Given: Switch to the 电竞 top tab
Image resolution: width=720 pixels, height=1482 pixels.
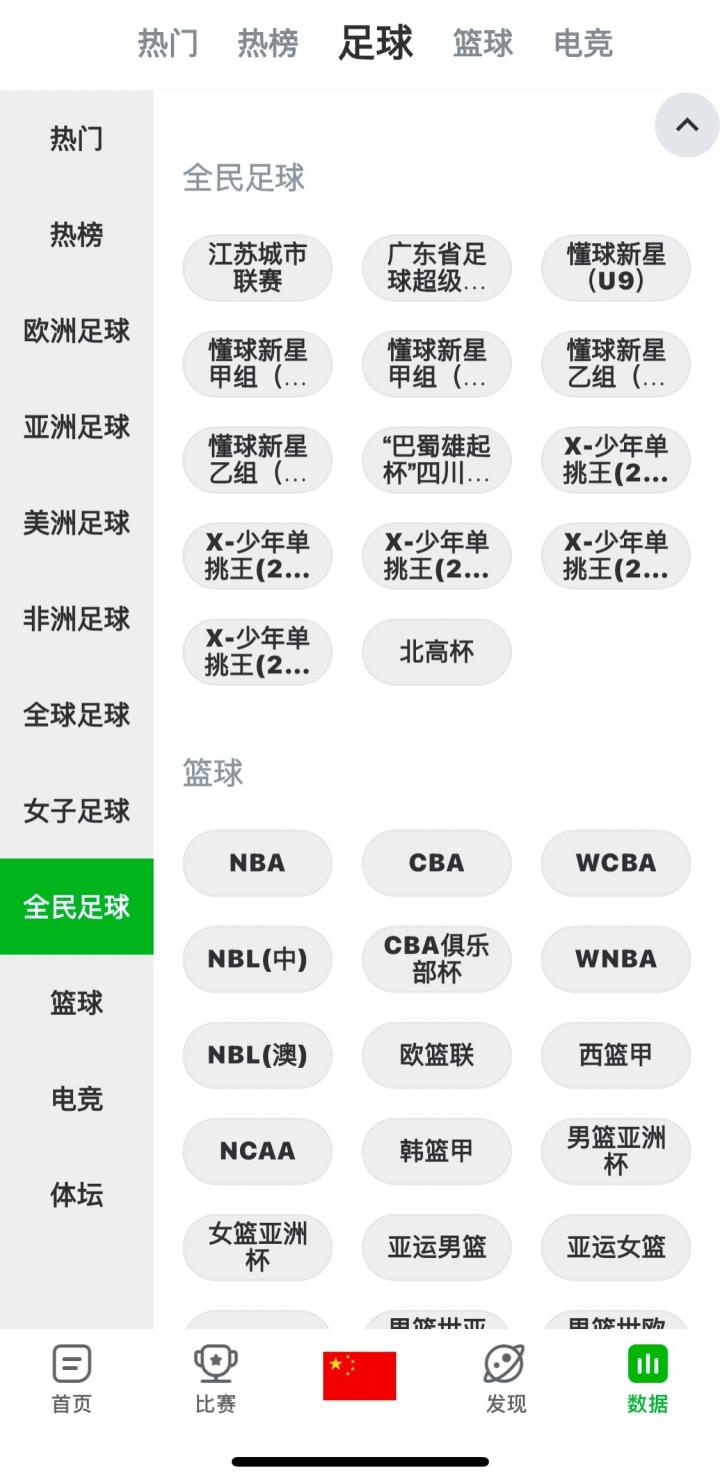Looking at the screenshot, I should pyautogui.click(x=582, y=43).
